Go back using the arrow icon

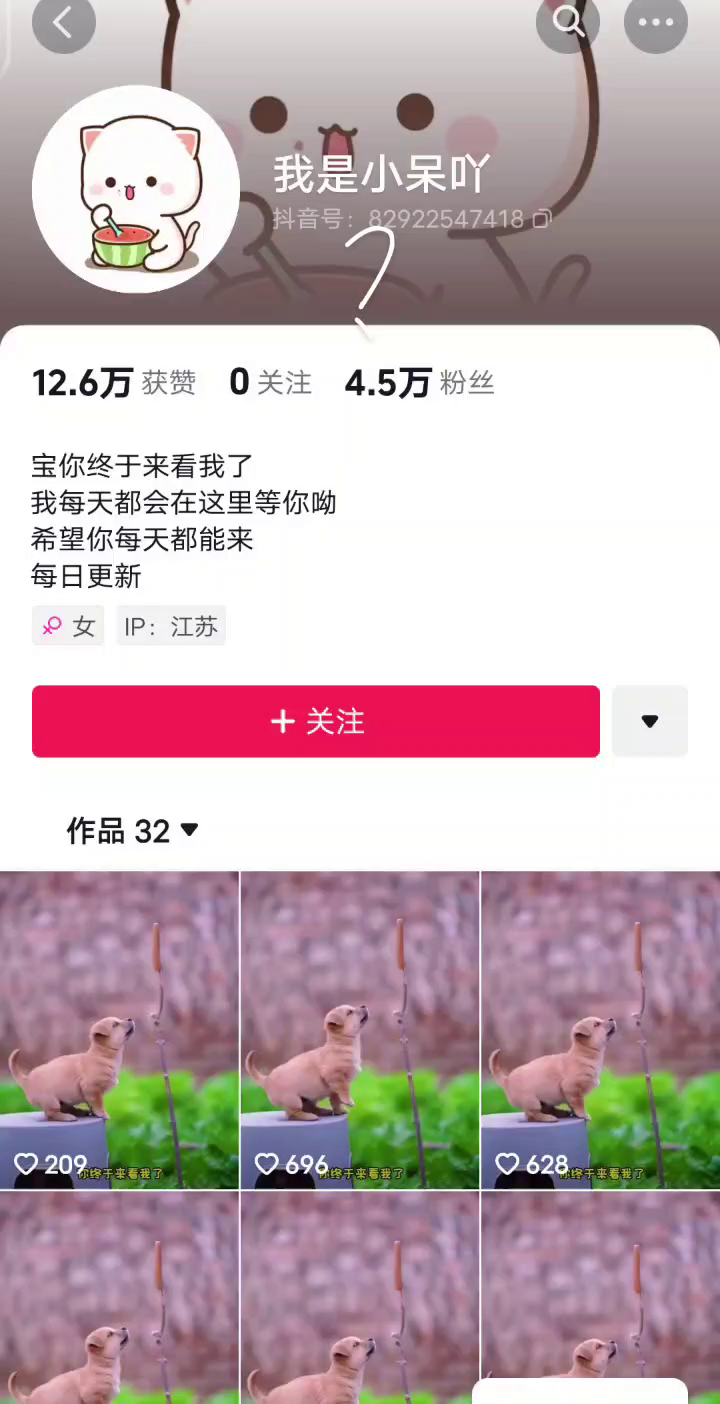[x=63, y=23]
